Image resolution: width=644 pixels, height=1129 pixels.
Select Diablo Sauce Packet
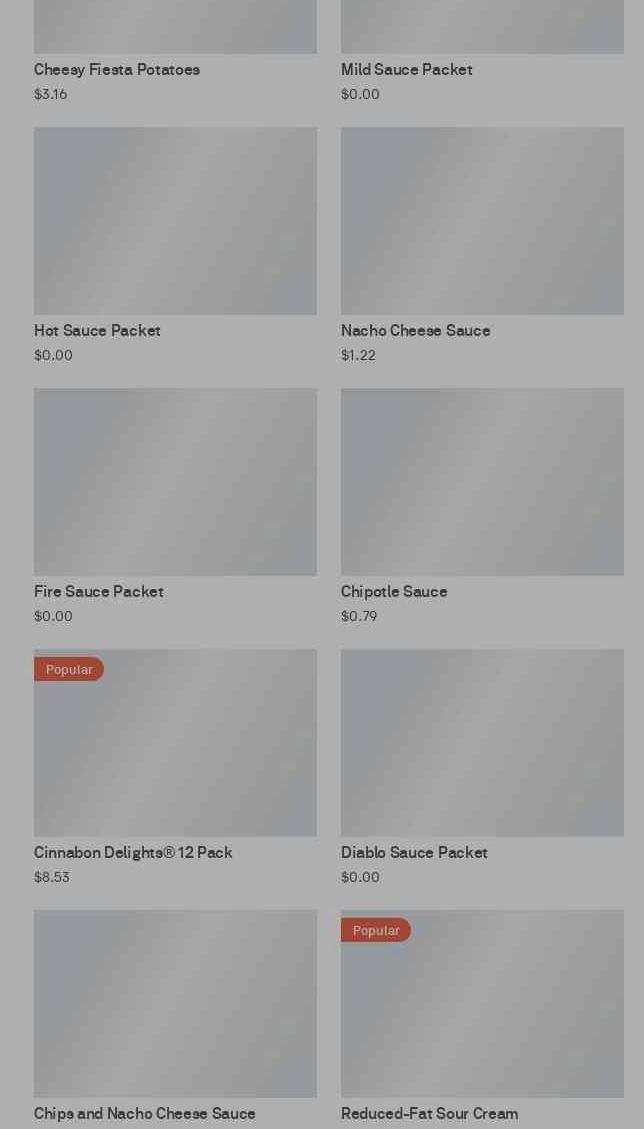point(482,767)
